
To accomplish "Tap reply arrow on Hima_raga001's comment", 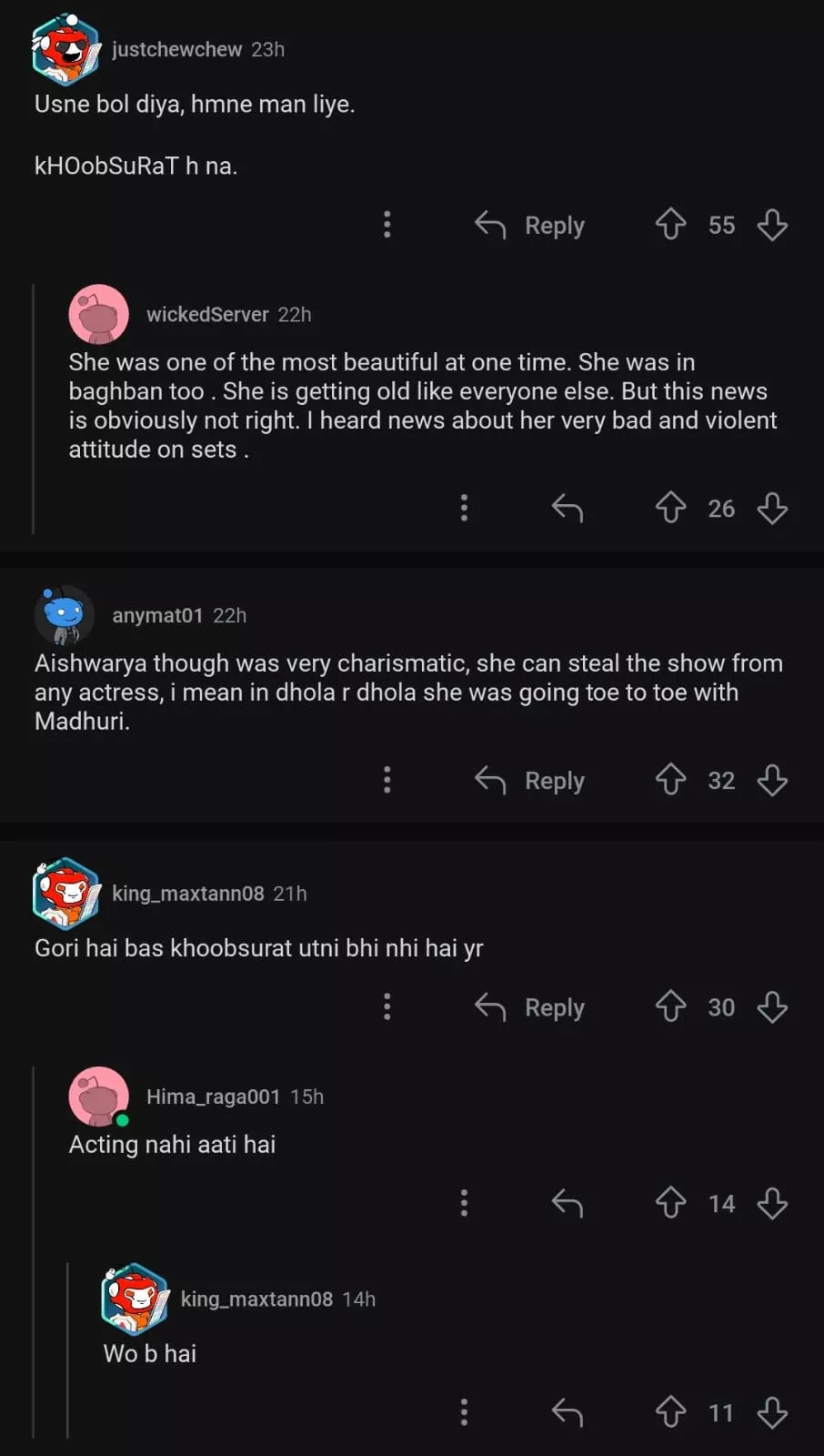I will [568, 1203].
